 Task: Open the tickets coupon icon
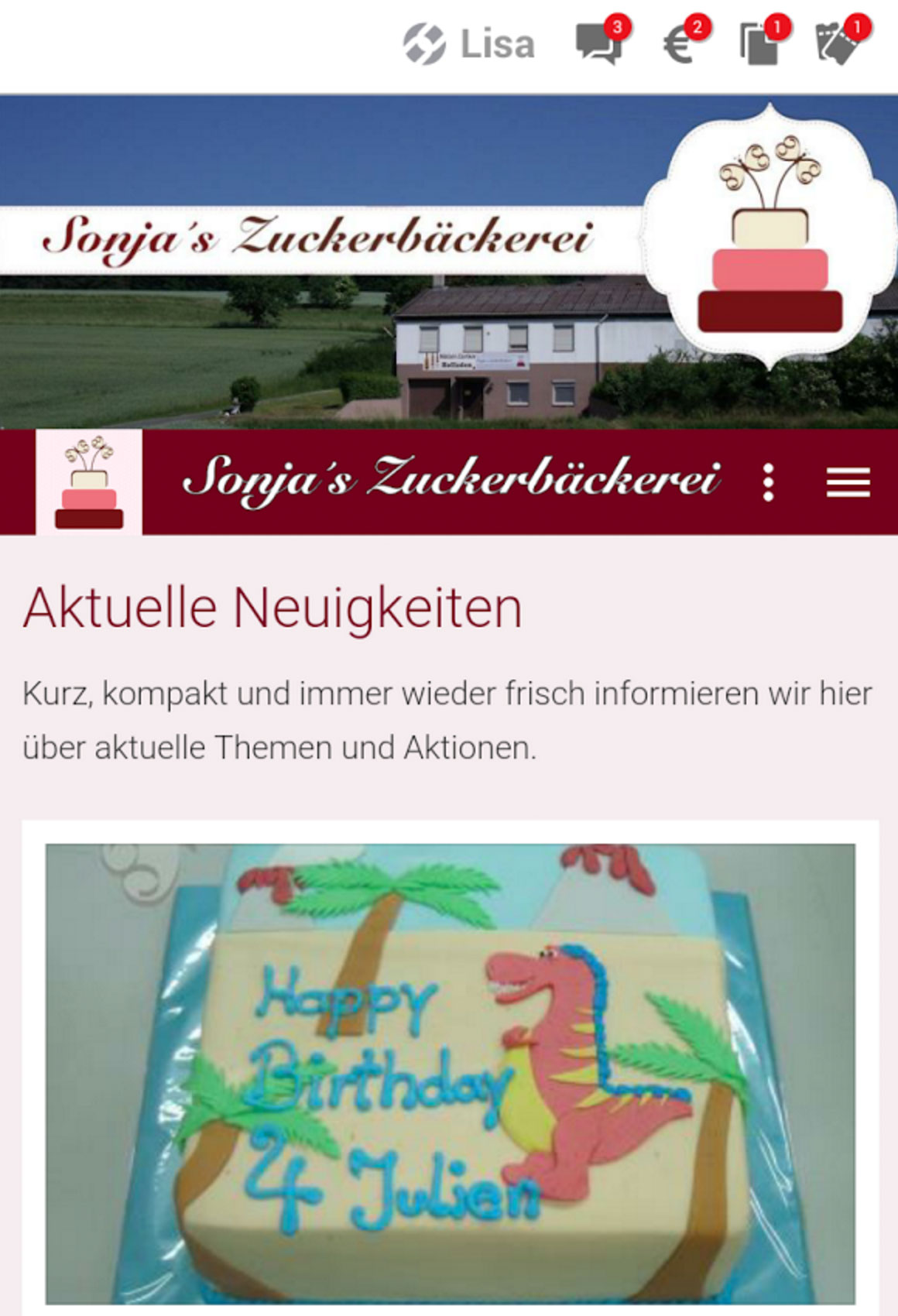tap(838, 44)
